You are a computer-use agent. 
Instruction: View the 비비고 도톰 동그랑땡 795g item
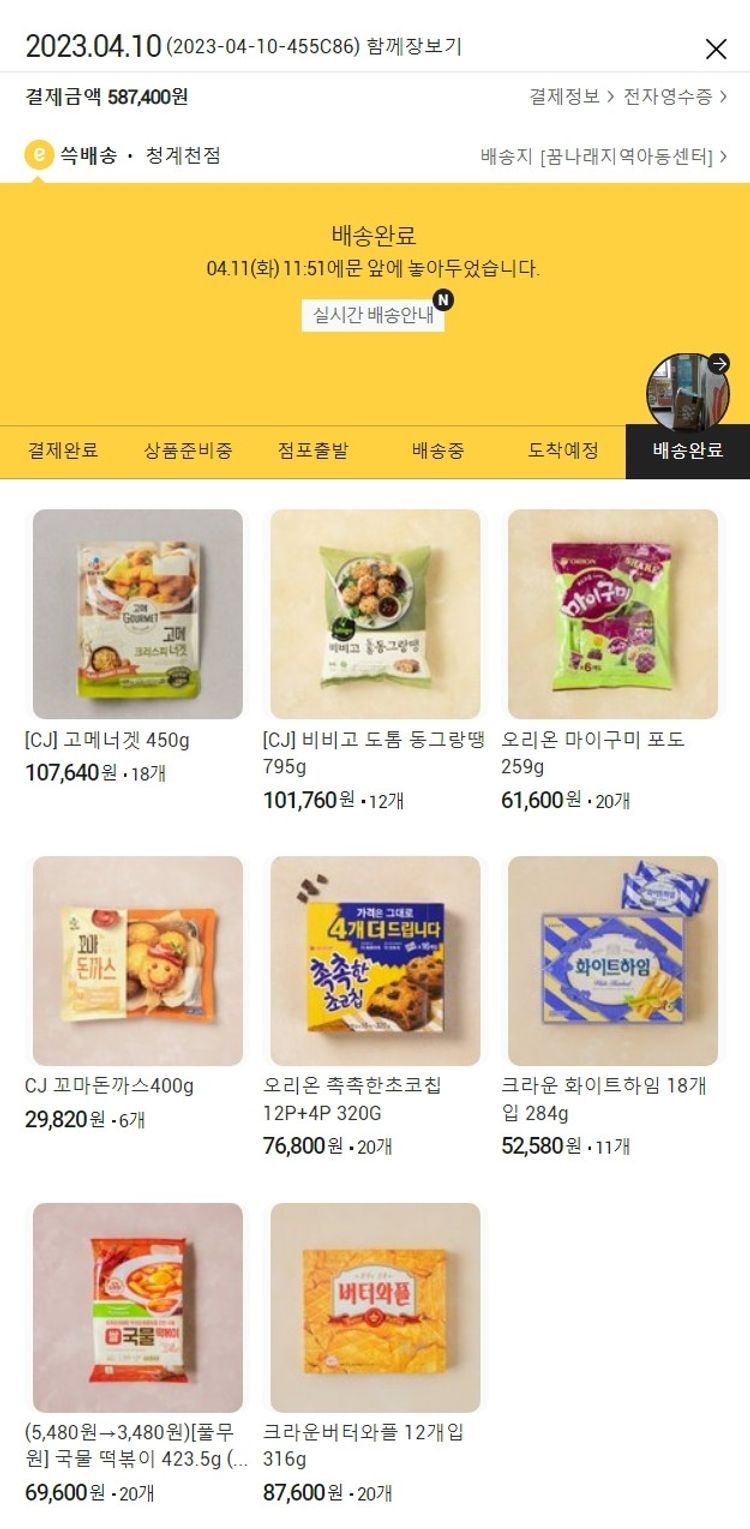coord(375,614)
